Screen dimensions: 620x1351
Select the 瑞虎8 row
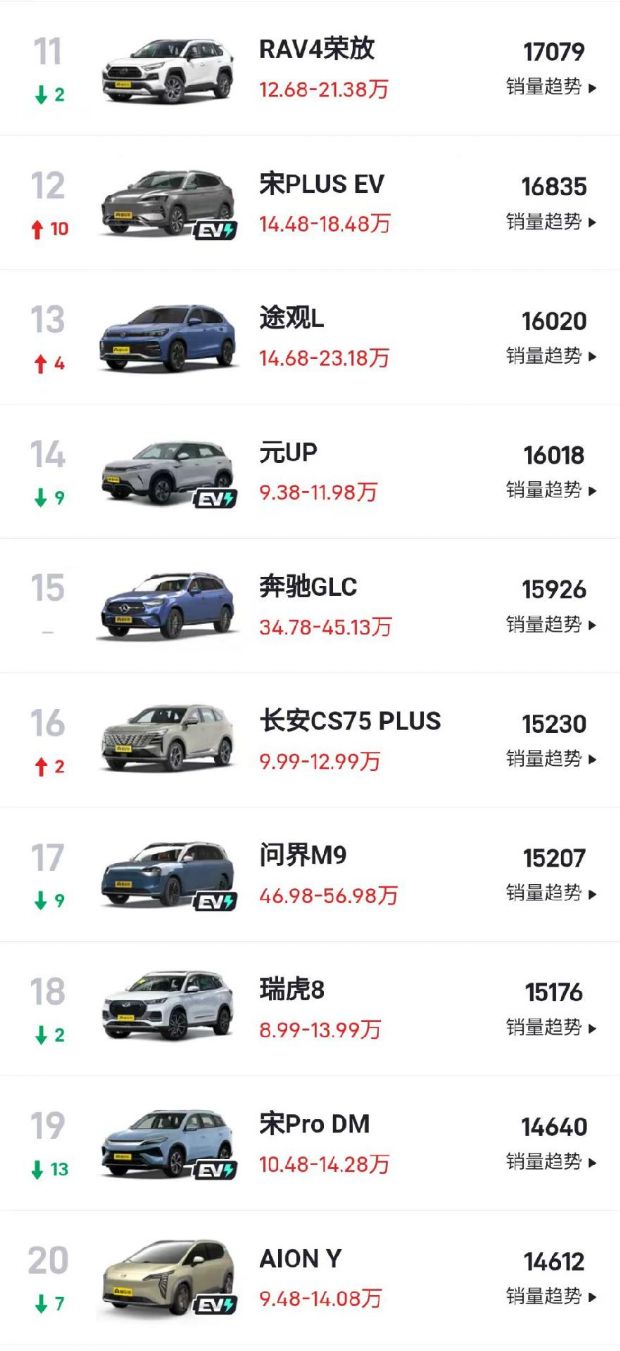click(x=291, y=990)
